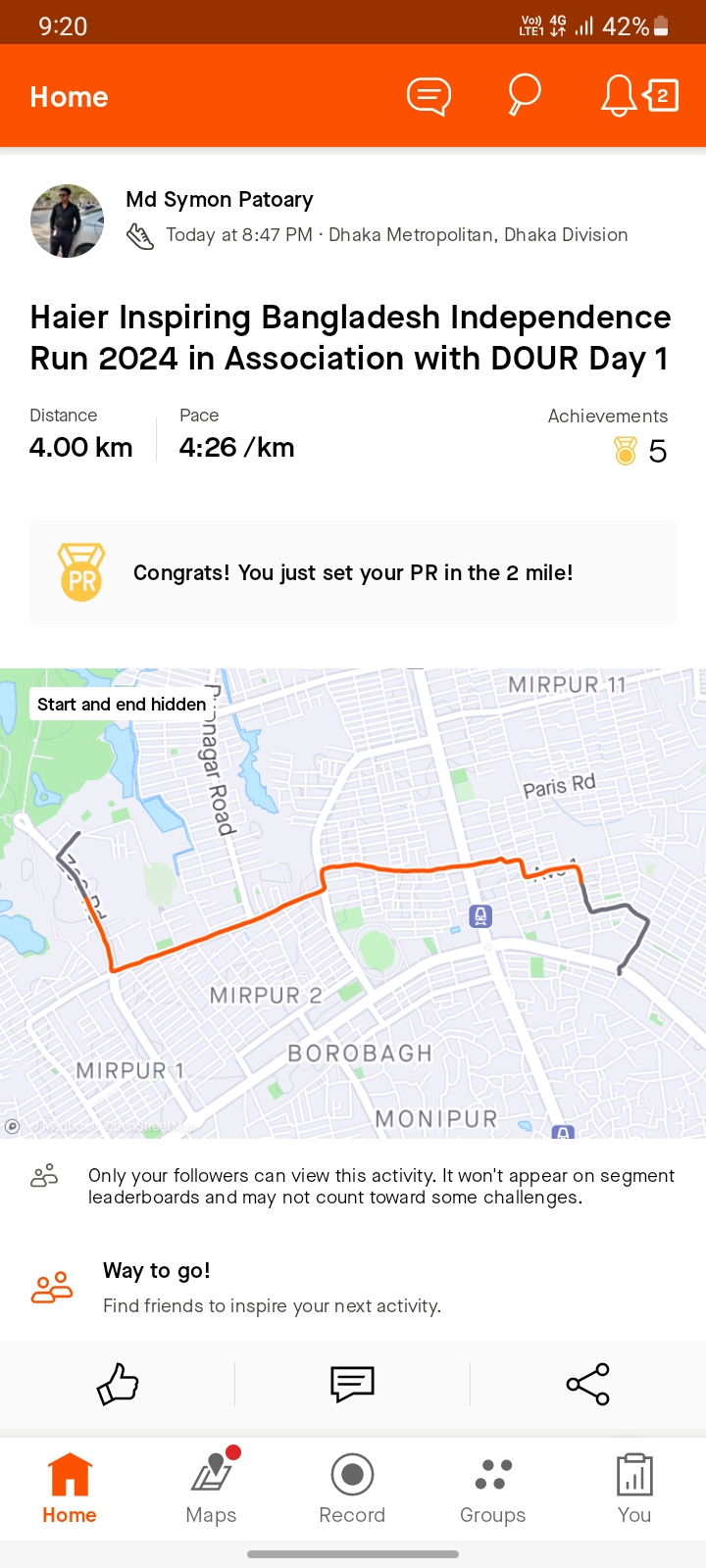The width and height of the screenshot is (706, 1568).
Task: Share this activity
Action: coord(588,1384)
